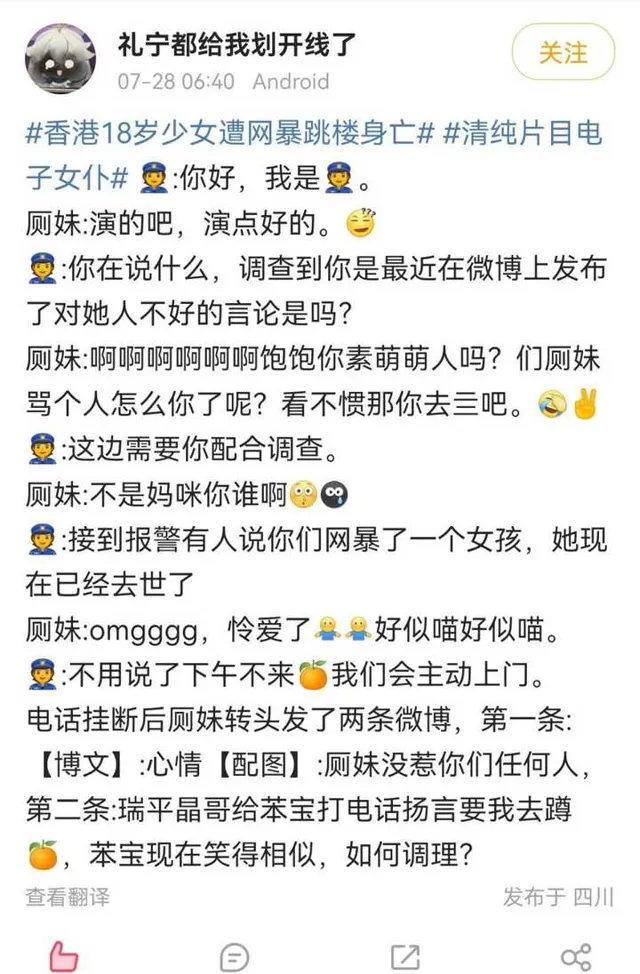
Task: Open the comments bubble icon
Action: (x=233, y=955)
